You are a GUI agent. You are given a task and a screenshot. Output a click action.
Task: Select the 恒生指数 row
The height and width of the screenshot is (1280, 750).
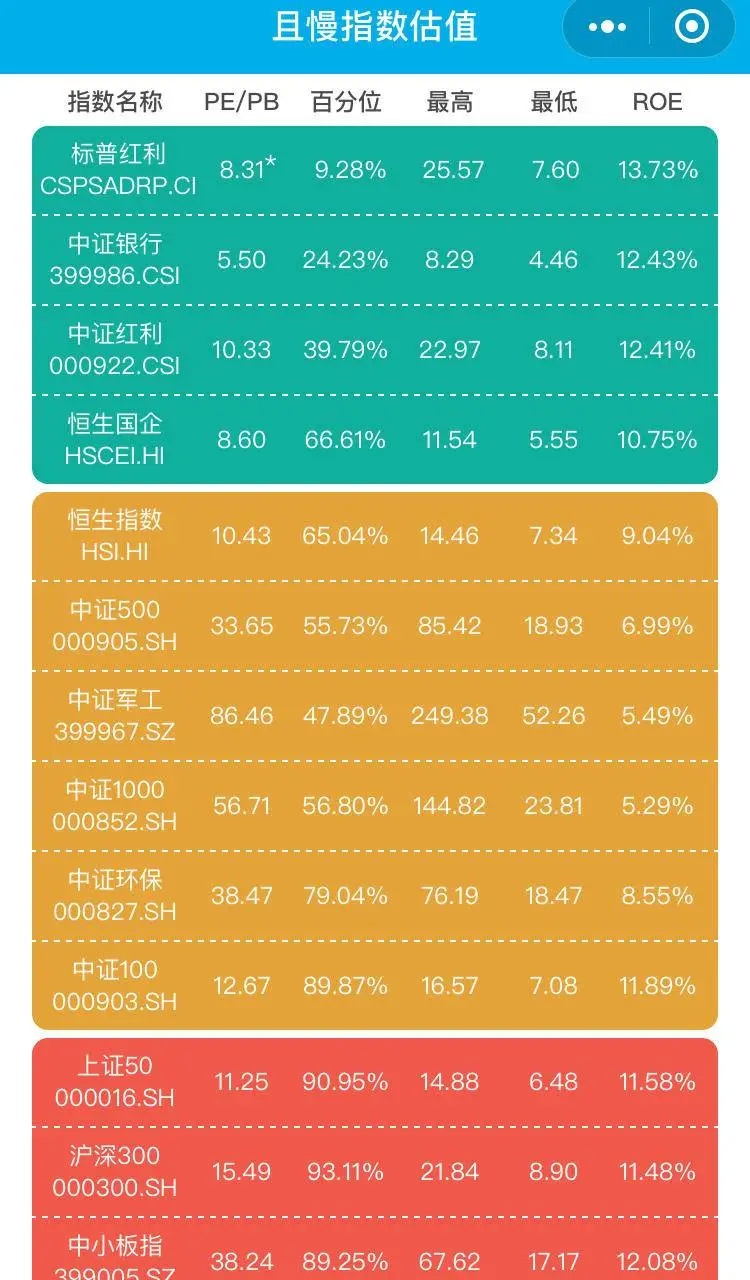[x=375, y=536]
